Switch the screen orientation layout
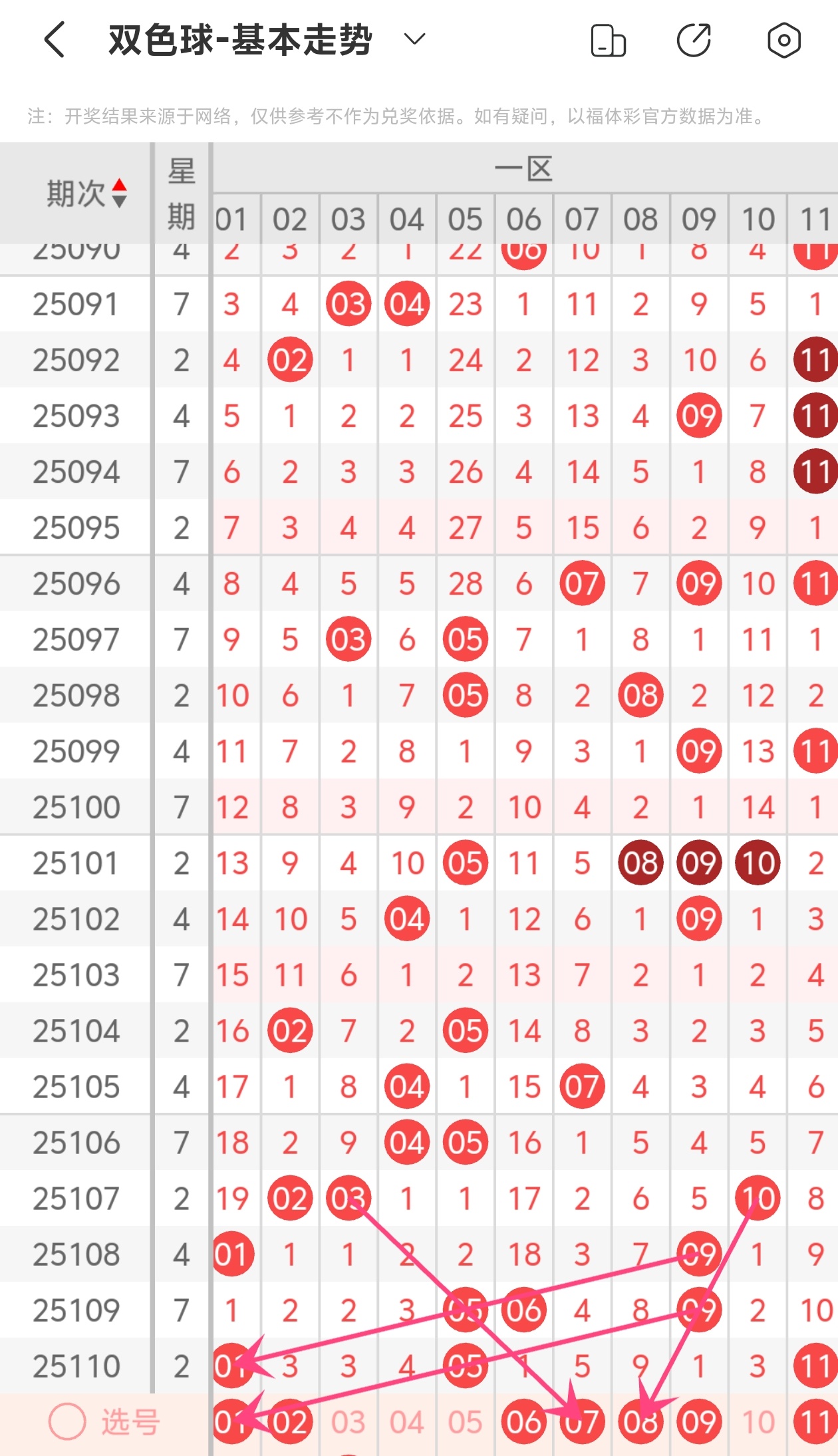Screen dimensions: 838x1456 [x=608, y=41]
